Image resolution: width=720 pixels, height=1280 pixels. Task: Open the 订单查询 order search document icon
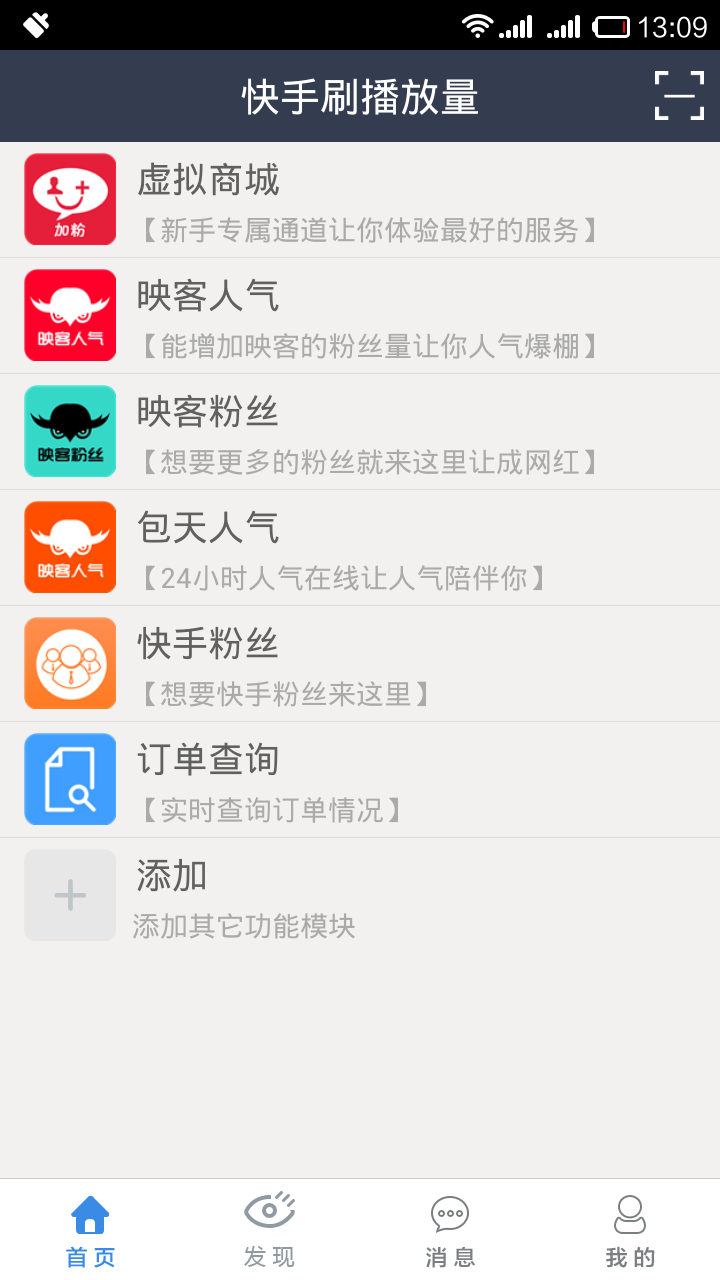tap(69, 779)
